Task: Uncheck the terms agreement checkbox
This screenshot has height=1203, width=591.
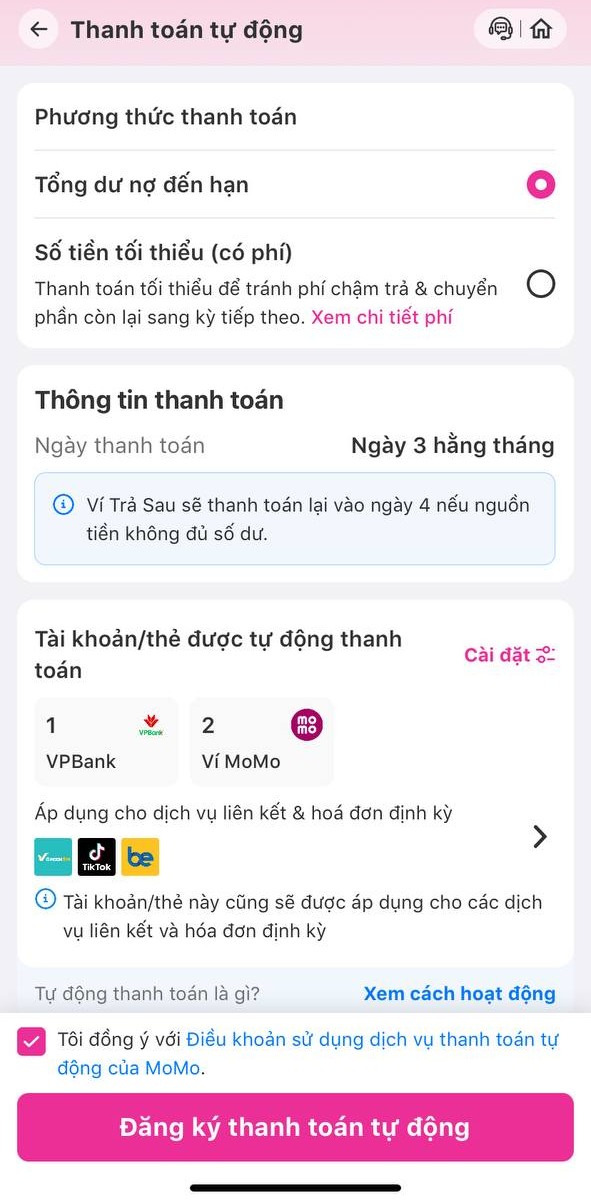Action: (x=32, y=1041)
